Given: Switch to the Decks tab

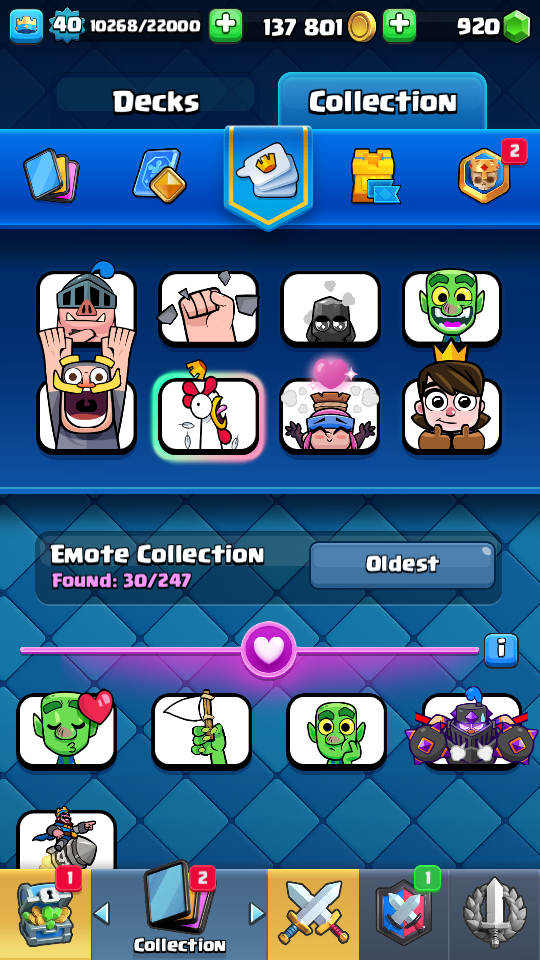Looking at the screenshot, I should [156, 101].
